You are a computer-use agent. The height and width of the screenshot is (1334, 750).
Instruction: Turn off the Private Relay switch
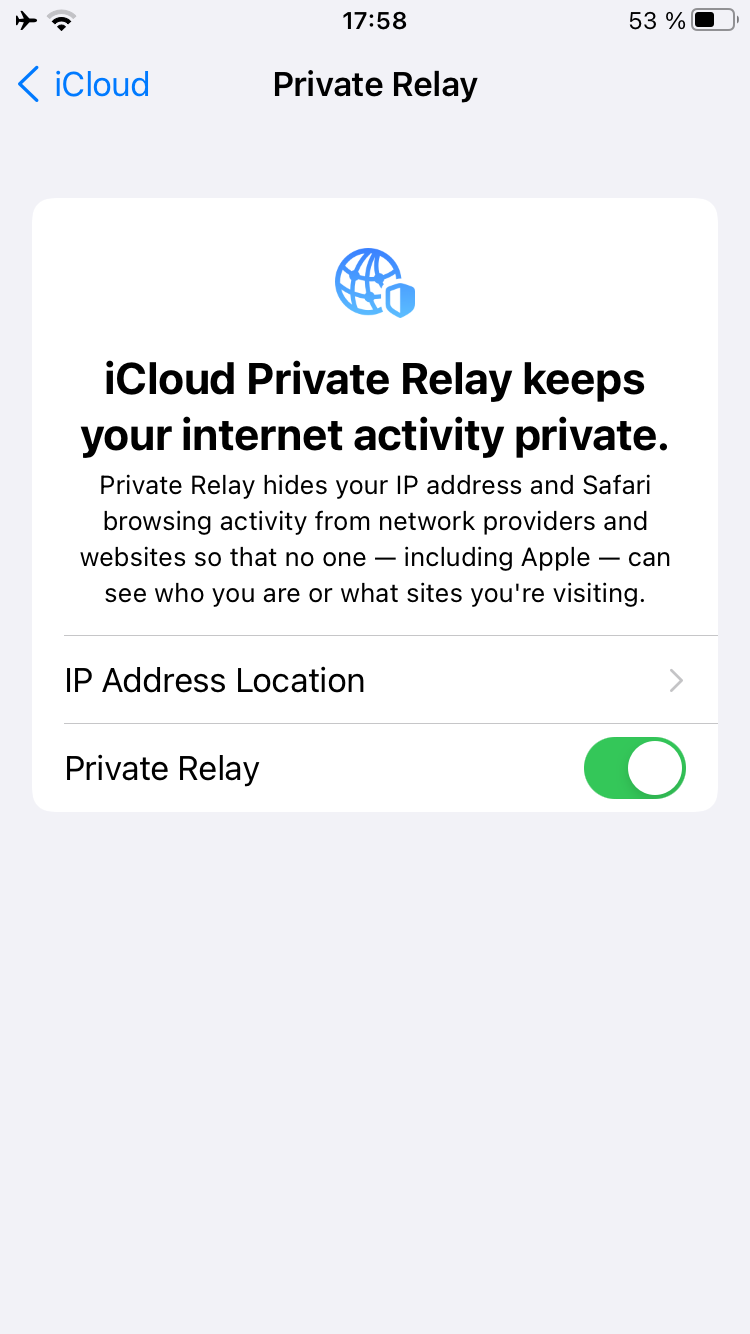point(634,768)
